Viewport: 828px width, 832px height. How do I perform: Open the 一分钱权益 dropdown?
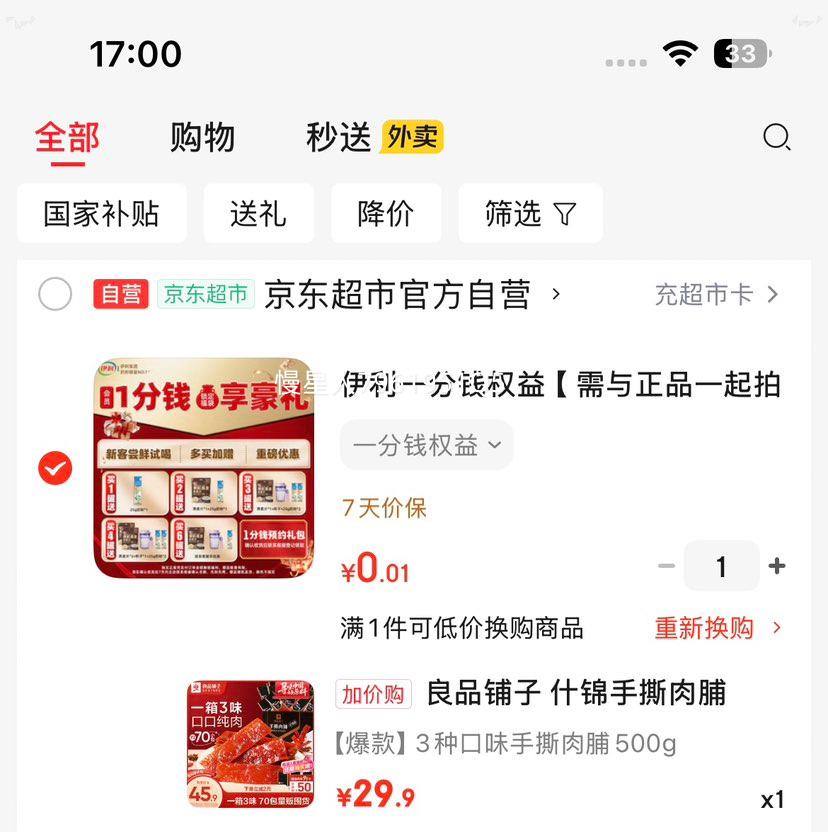tap(427, 445)
